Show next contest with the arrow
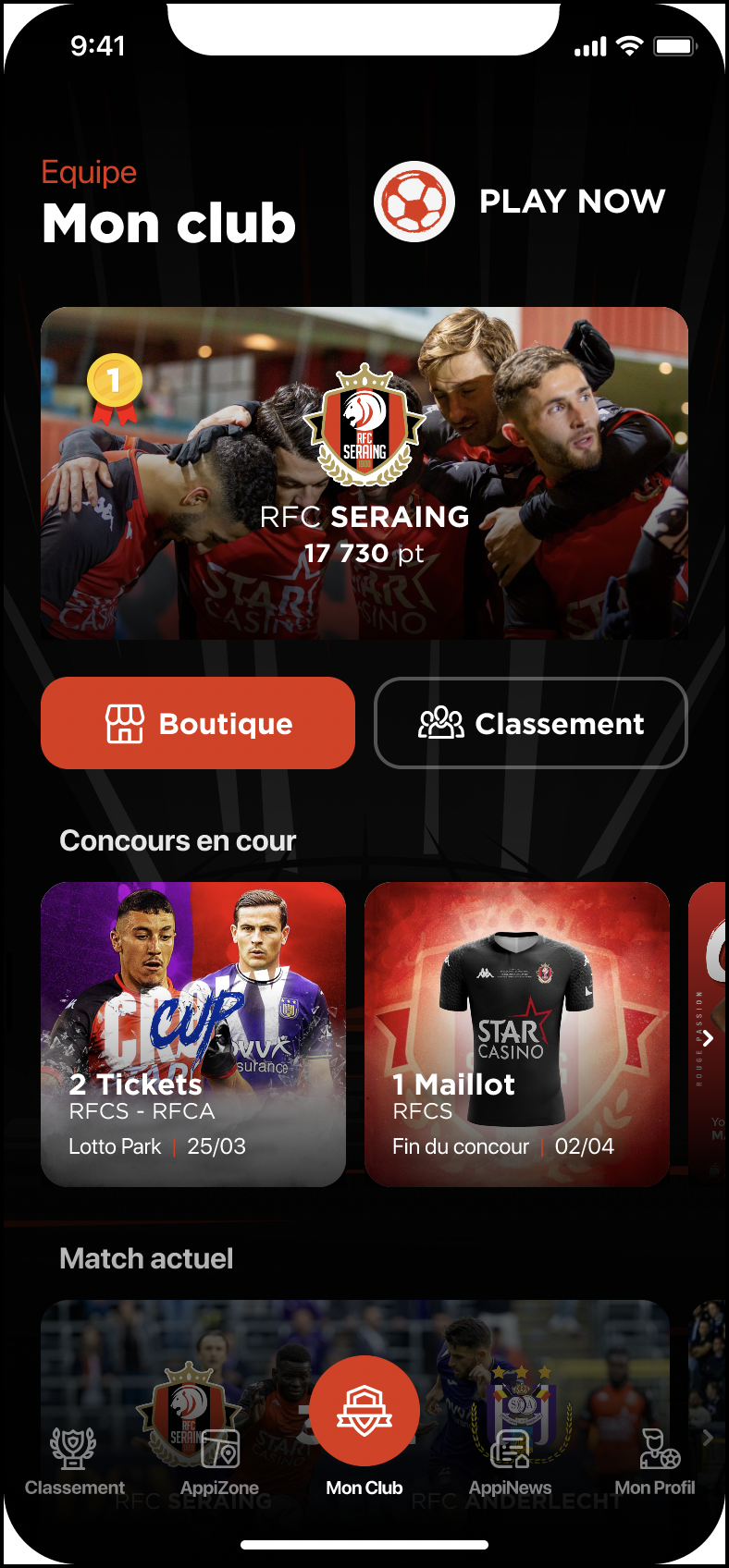 (708, 1038)
